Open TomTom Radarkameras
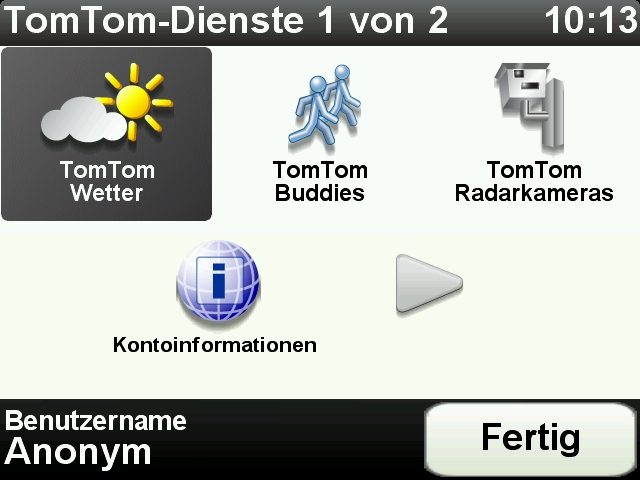 click(x=533, y=133)
